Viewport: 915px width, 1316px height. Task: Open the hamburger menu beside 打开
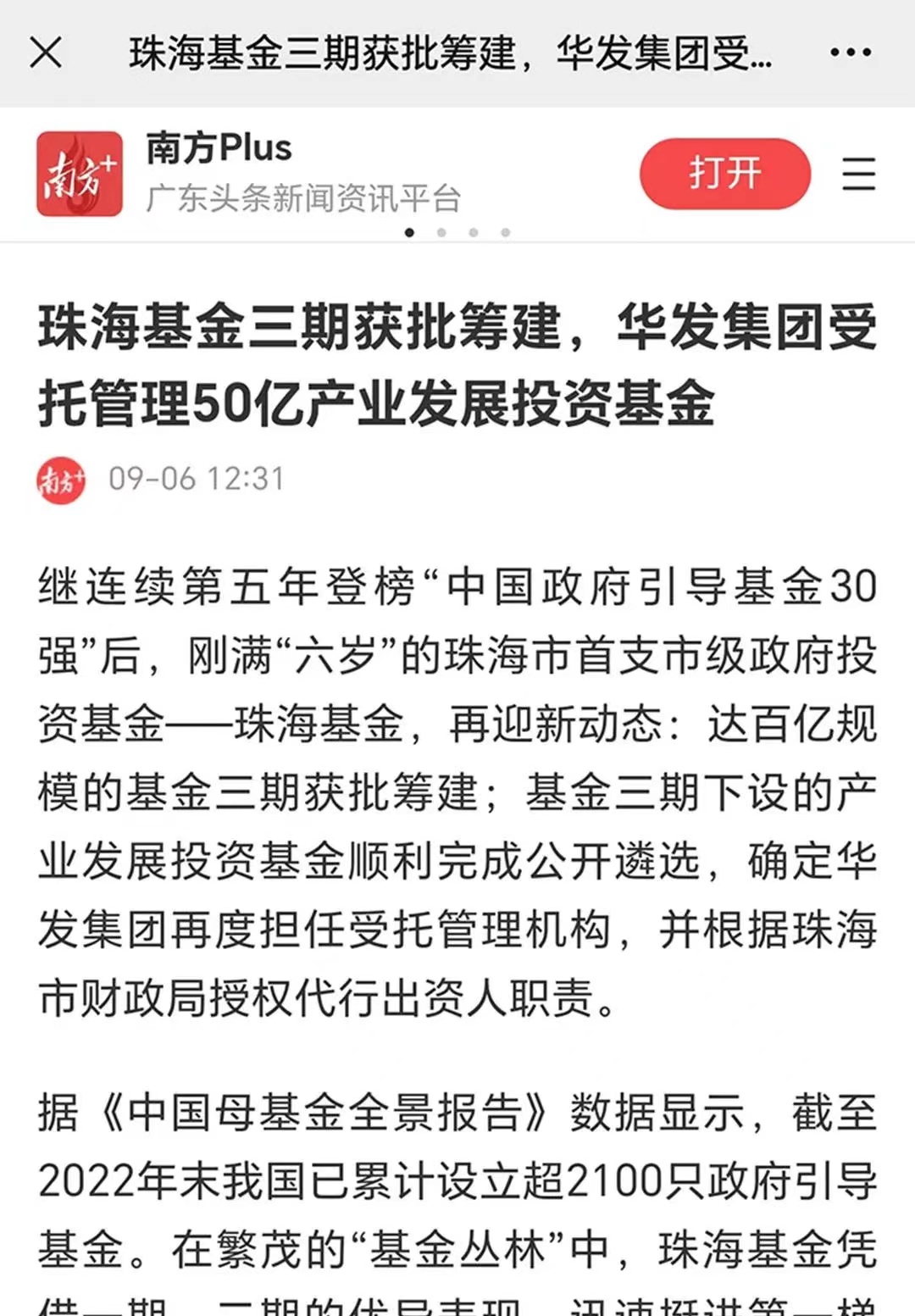858,174
